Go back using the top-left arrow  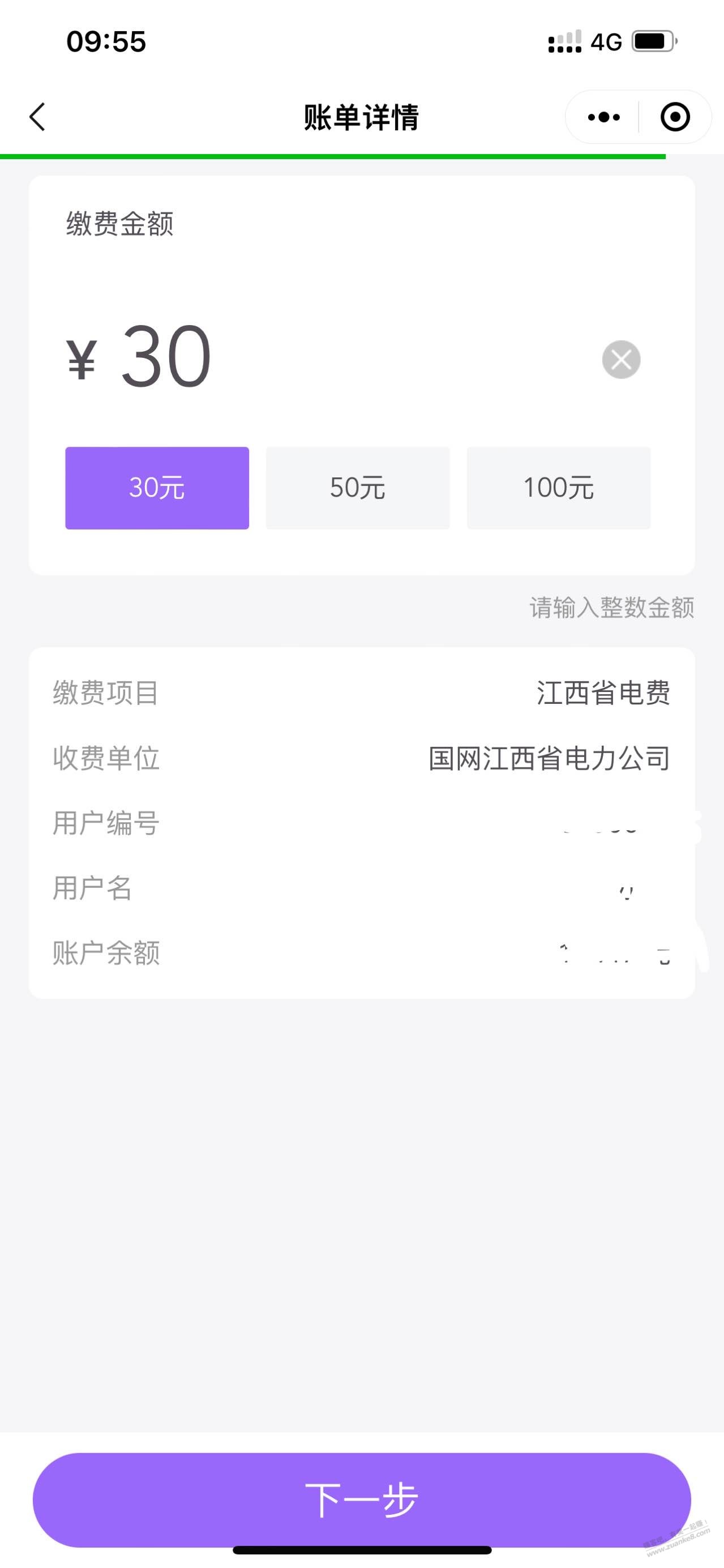pos(38,117)
